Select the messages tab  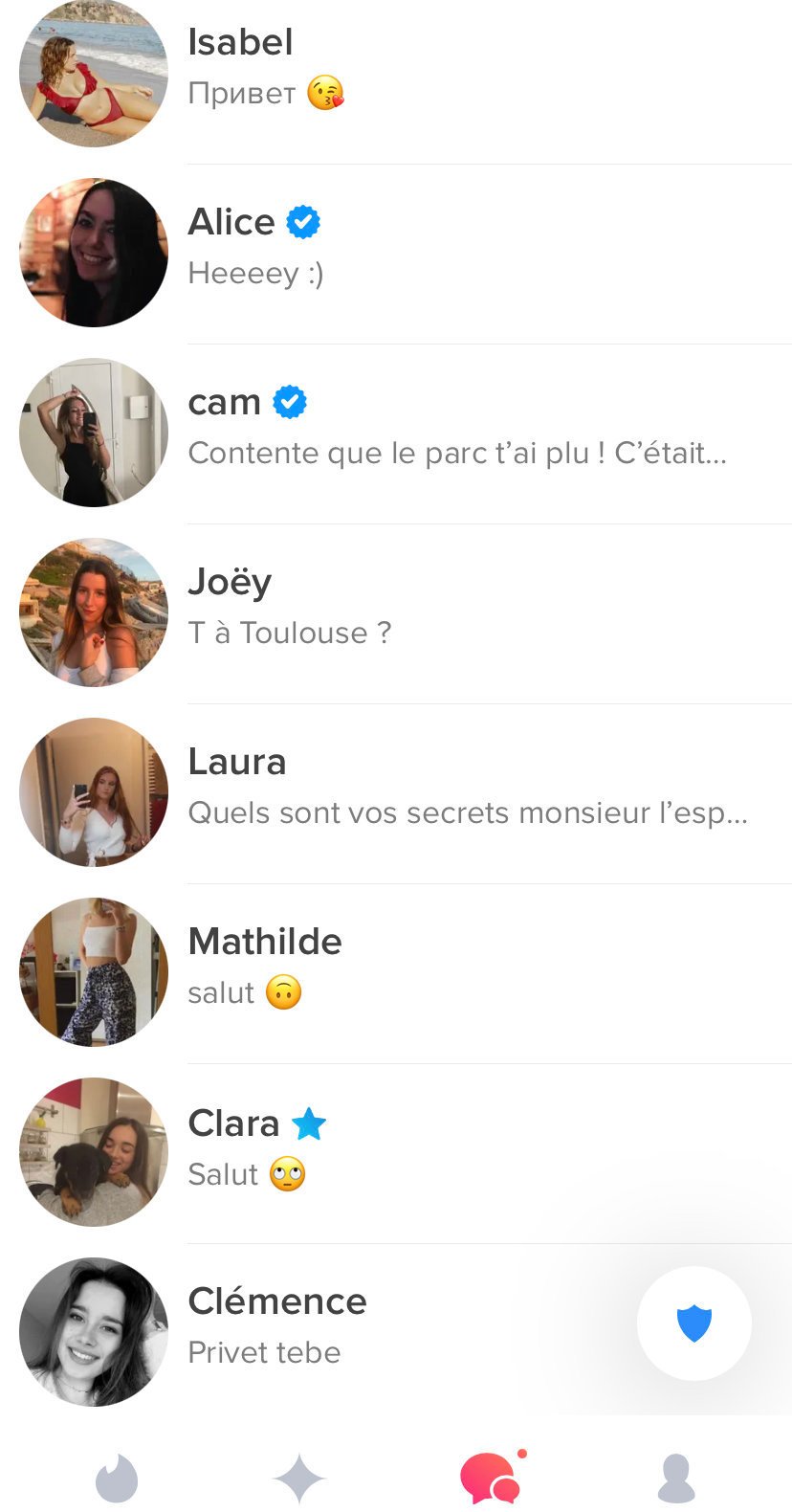pyautogui.click(x=492, y=1479)
